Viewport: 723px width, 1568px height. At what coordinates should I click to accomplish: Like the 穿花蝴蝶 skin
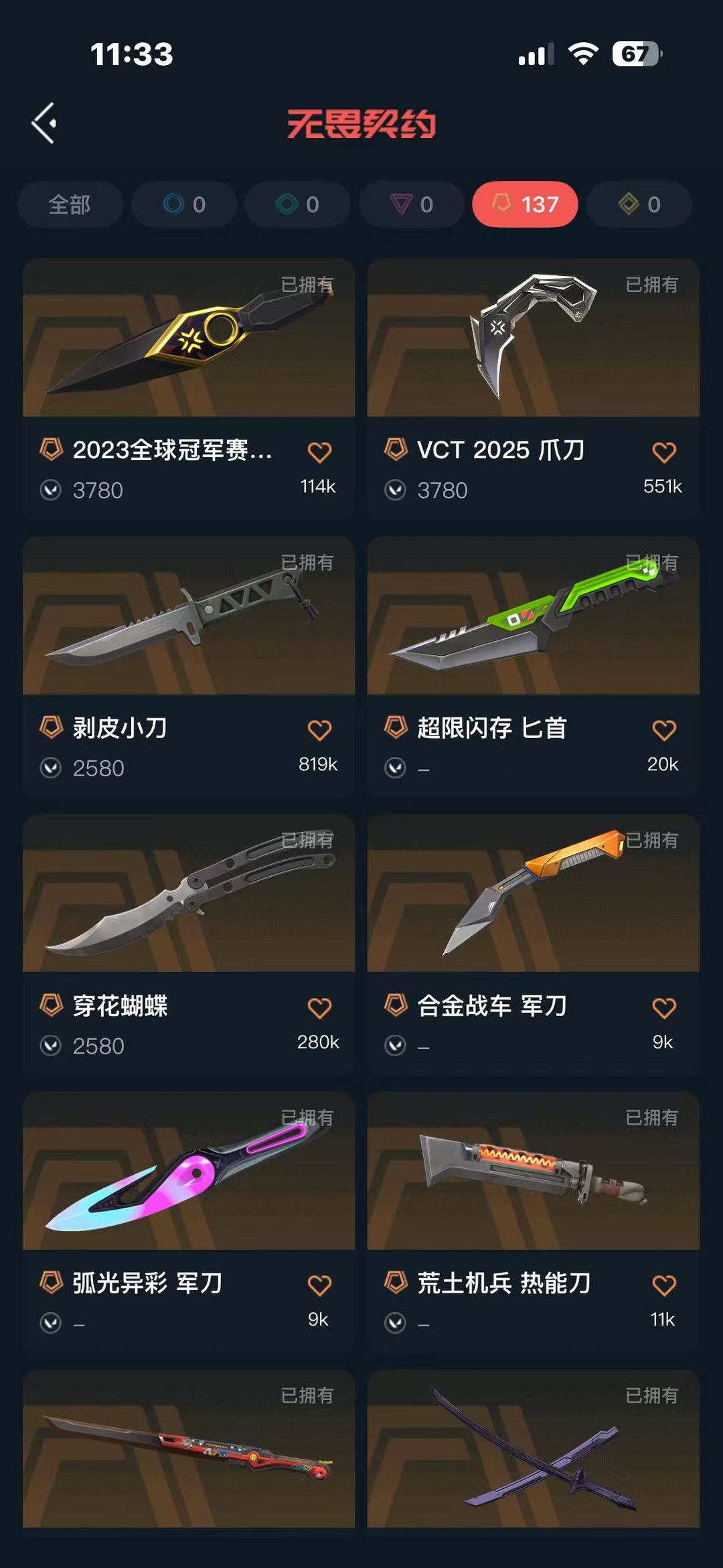click(319, 1008)
